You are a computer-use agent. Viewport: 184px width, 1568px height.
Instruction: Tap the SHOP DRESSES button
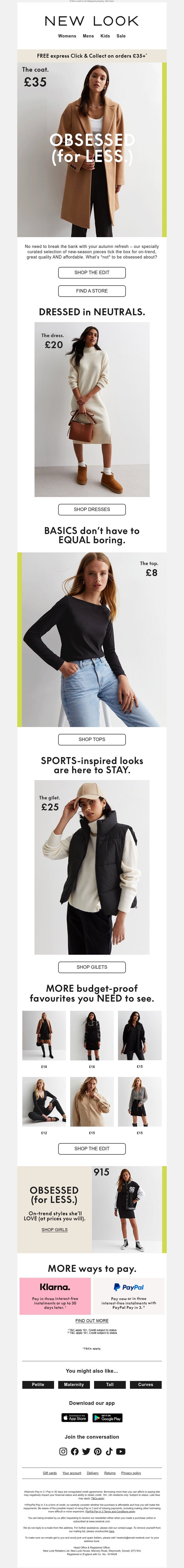click(x=92, y=509)
